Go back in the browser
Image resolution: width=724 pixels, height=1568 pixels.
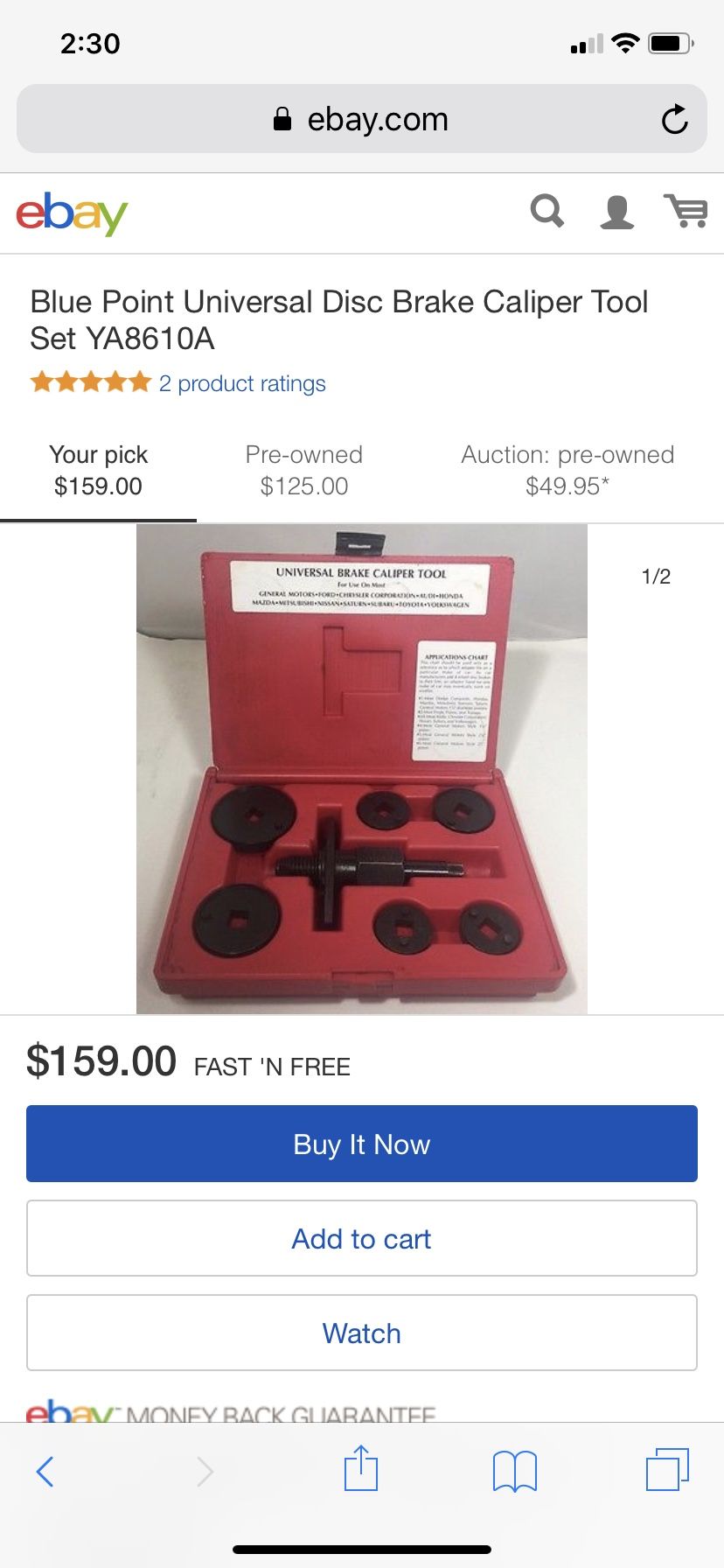(x=45, y=1471)
